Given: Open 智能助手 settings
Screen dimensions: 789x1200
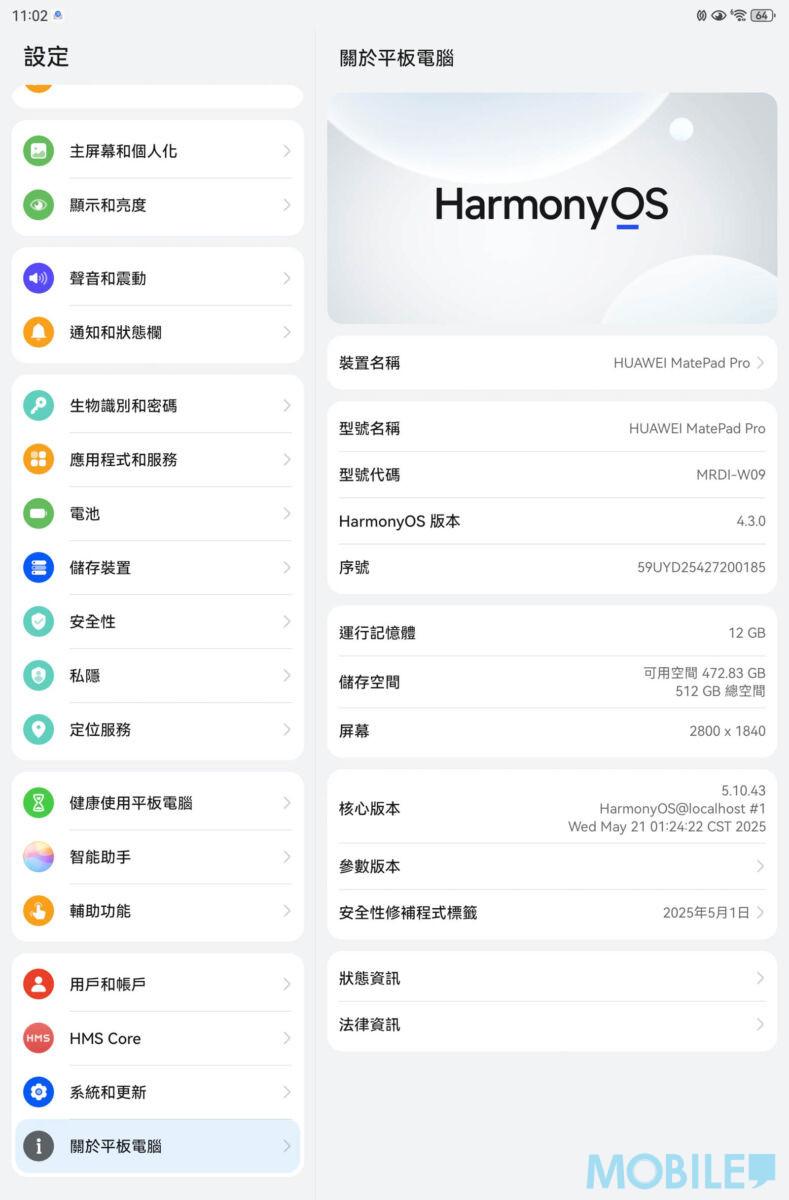Looking at the screenshot, I should [x=157, y=856].
